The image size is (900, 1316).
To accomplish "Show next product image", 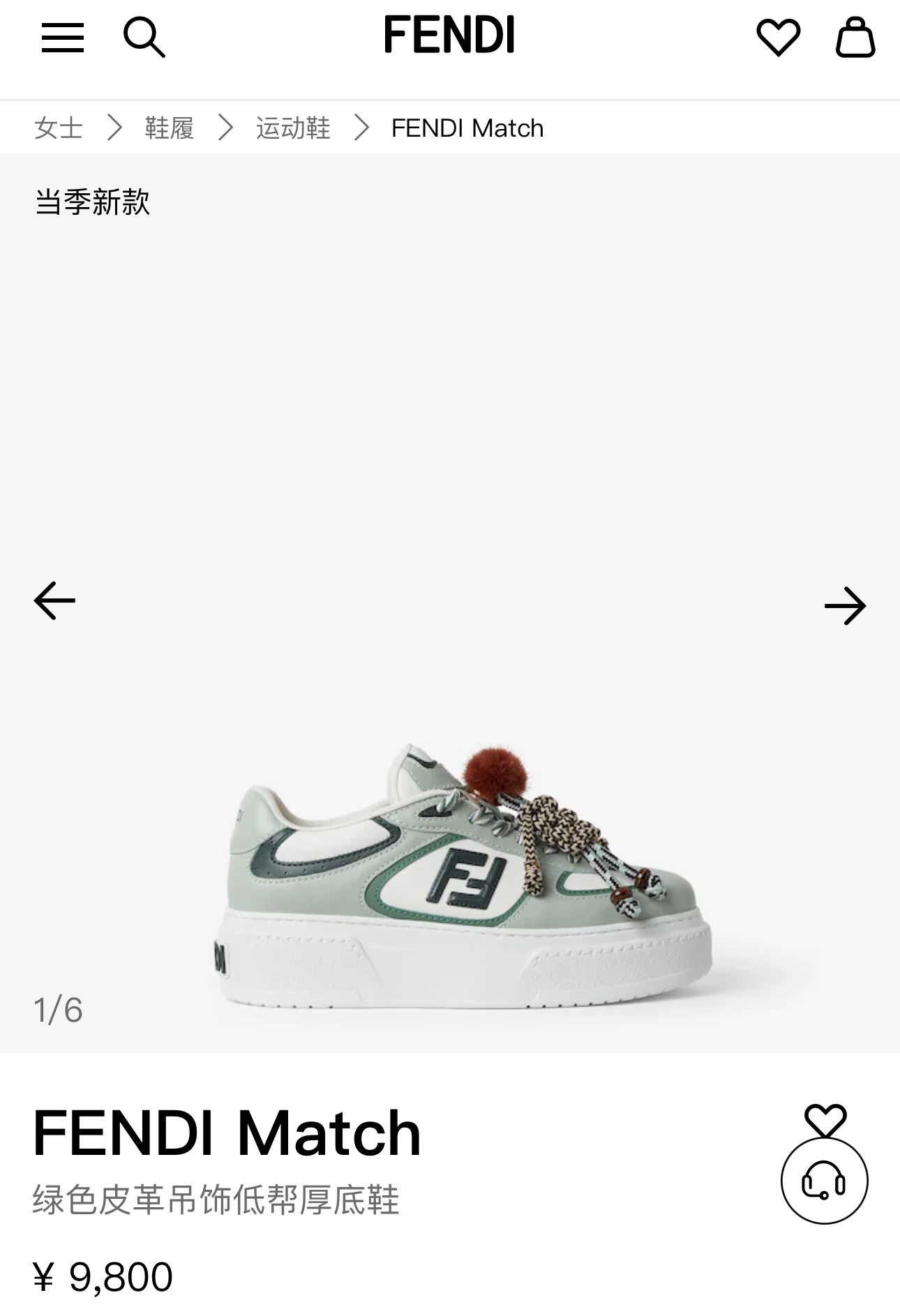I will 844,605.
